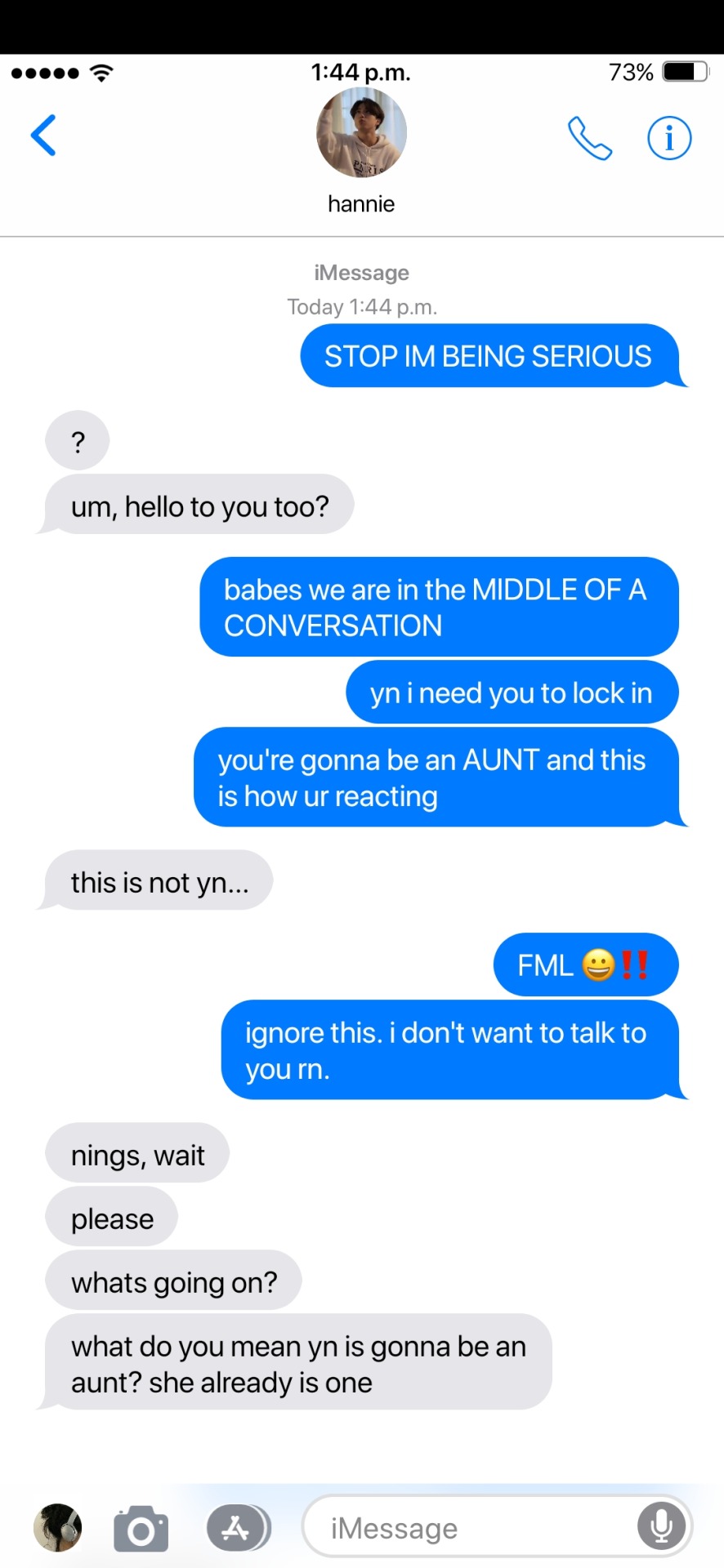Viewport: 724px width, 1568px height.
Task: Open hannie's contact profile picture
Action: (361, 133)
